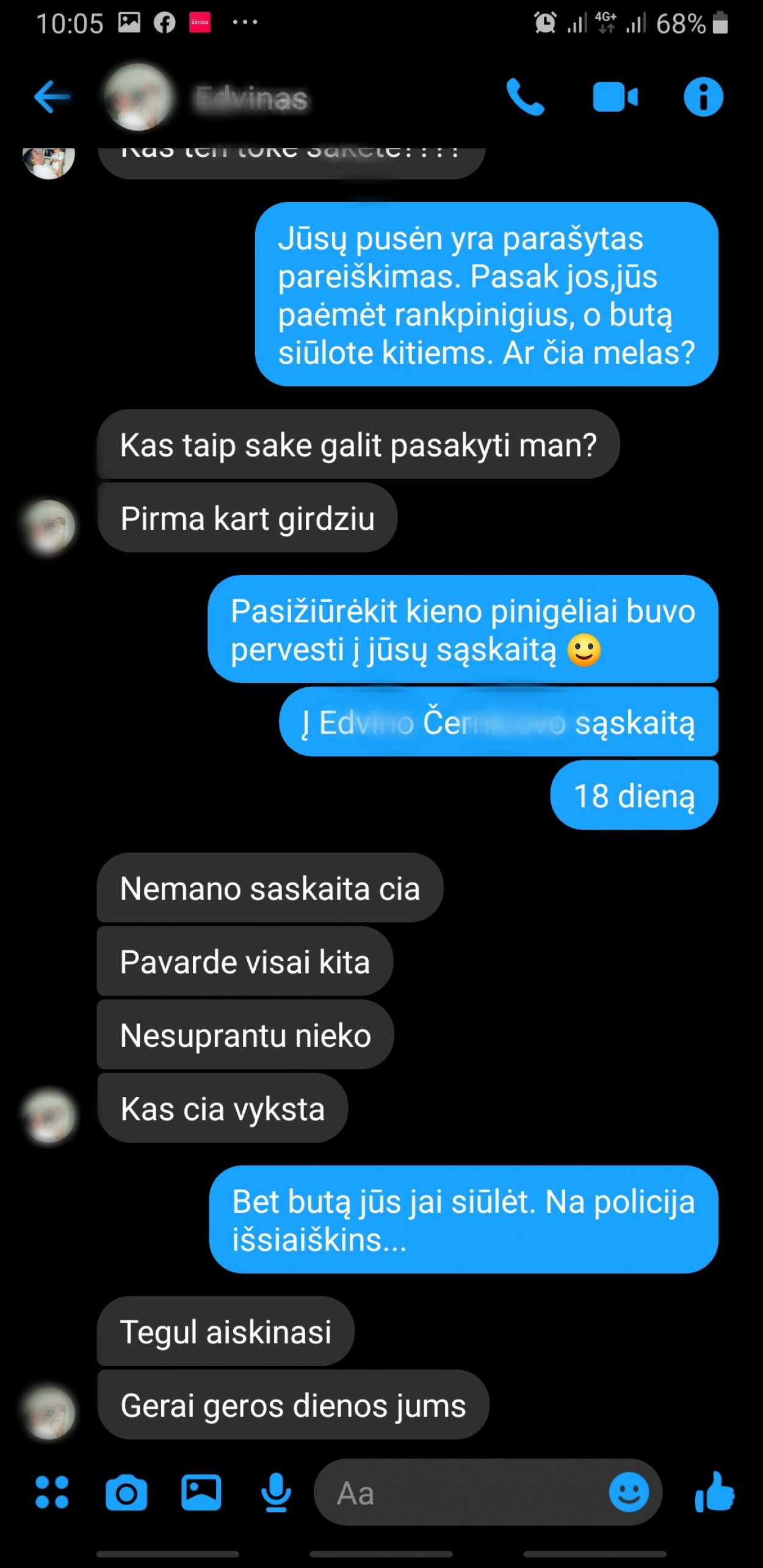Tap avatar next to 'Gerai geros dienos jums'

pyautogui.click(x=49, y=1413)
